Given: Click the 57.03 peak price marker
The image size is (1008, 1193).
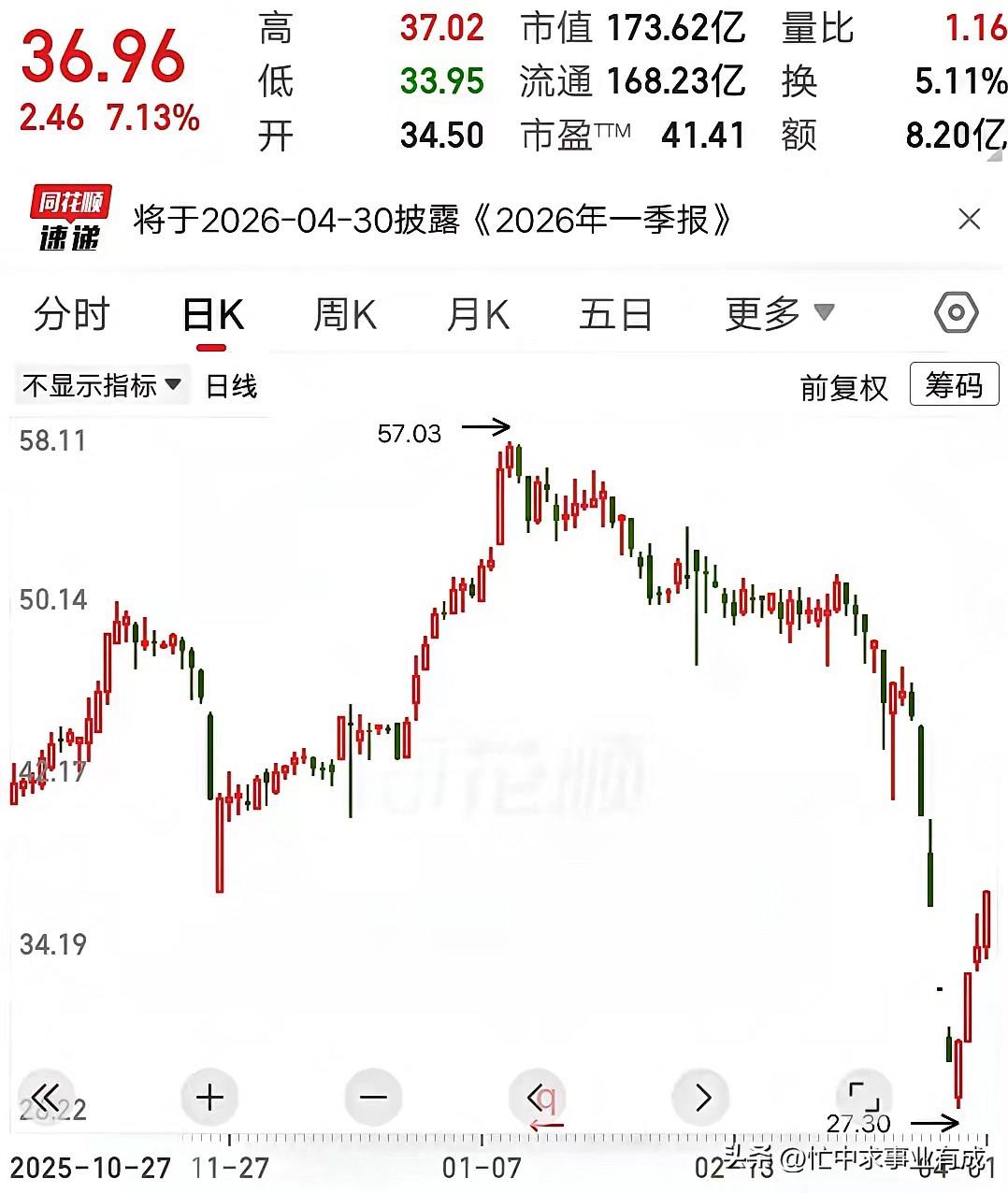Looking at the screenshot, I should pyautogui.click(x=410, y=433).
